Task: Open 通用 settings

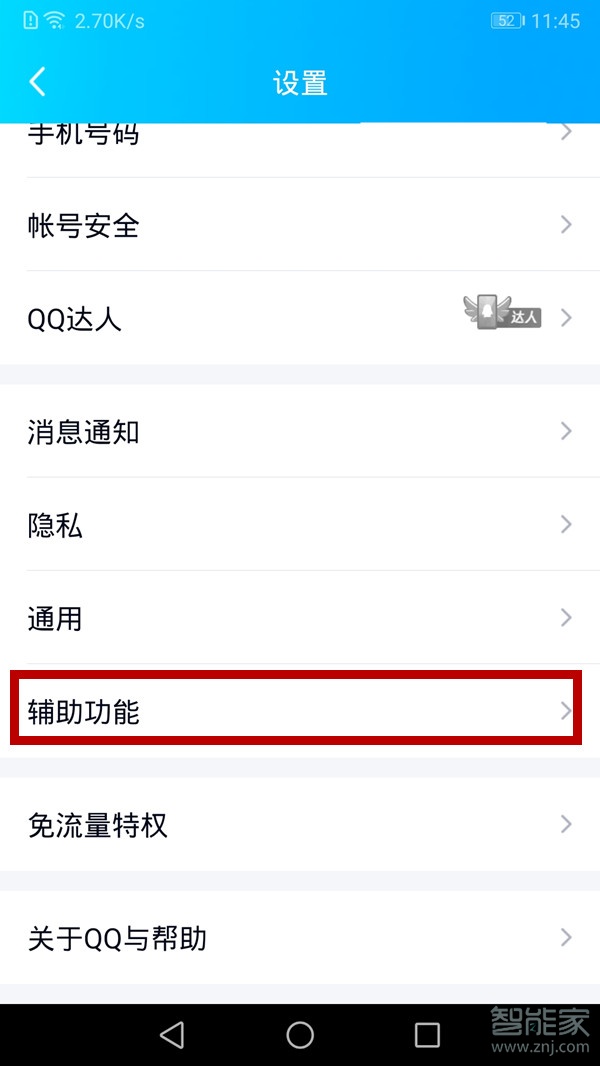Action: pos(300,618)
